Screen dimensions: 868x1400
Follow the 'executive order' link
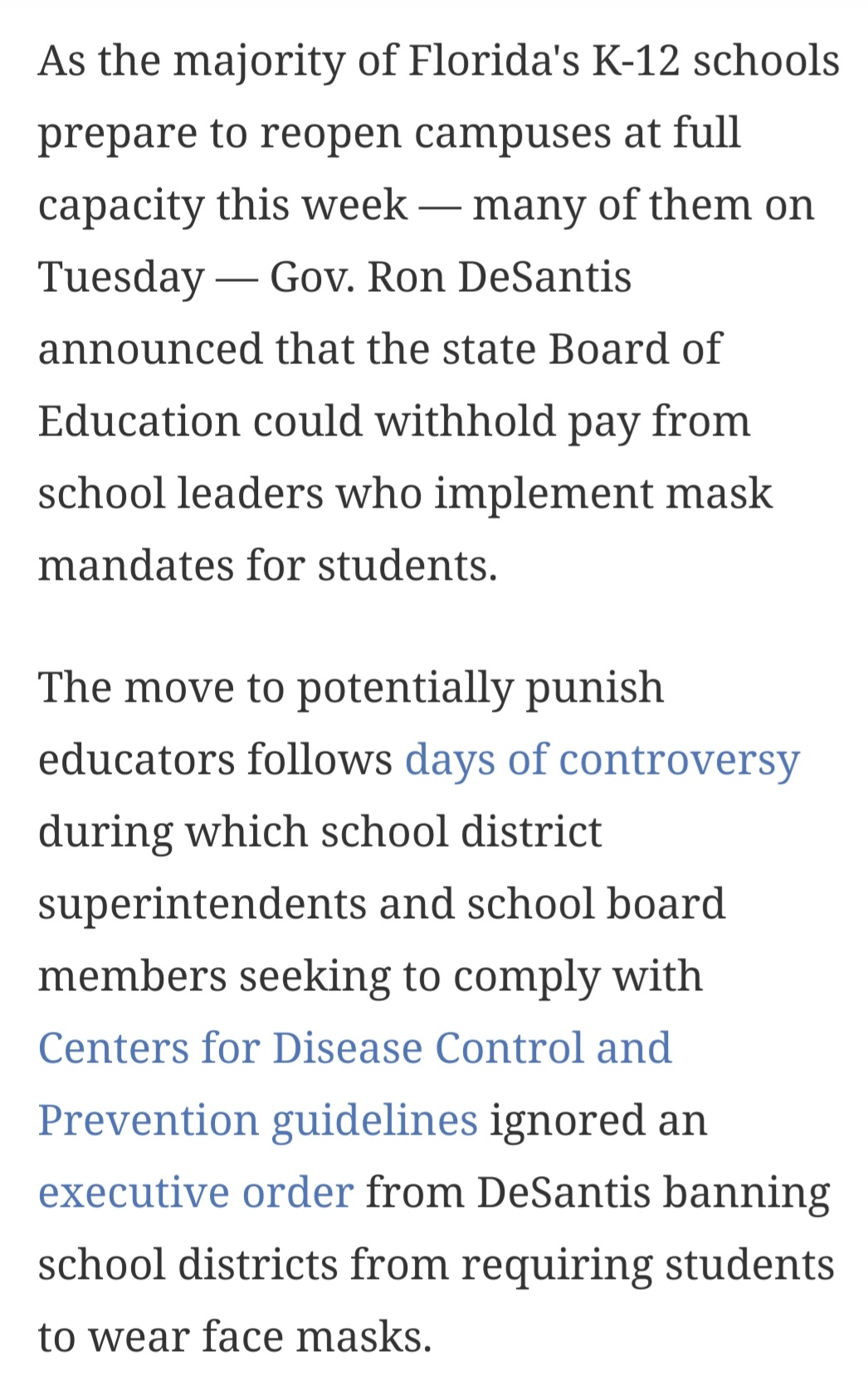tap(196, 1193)
